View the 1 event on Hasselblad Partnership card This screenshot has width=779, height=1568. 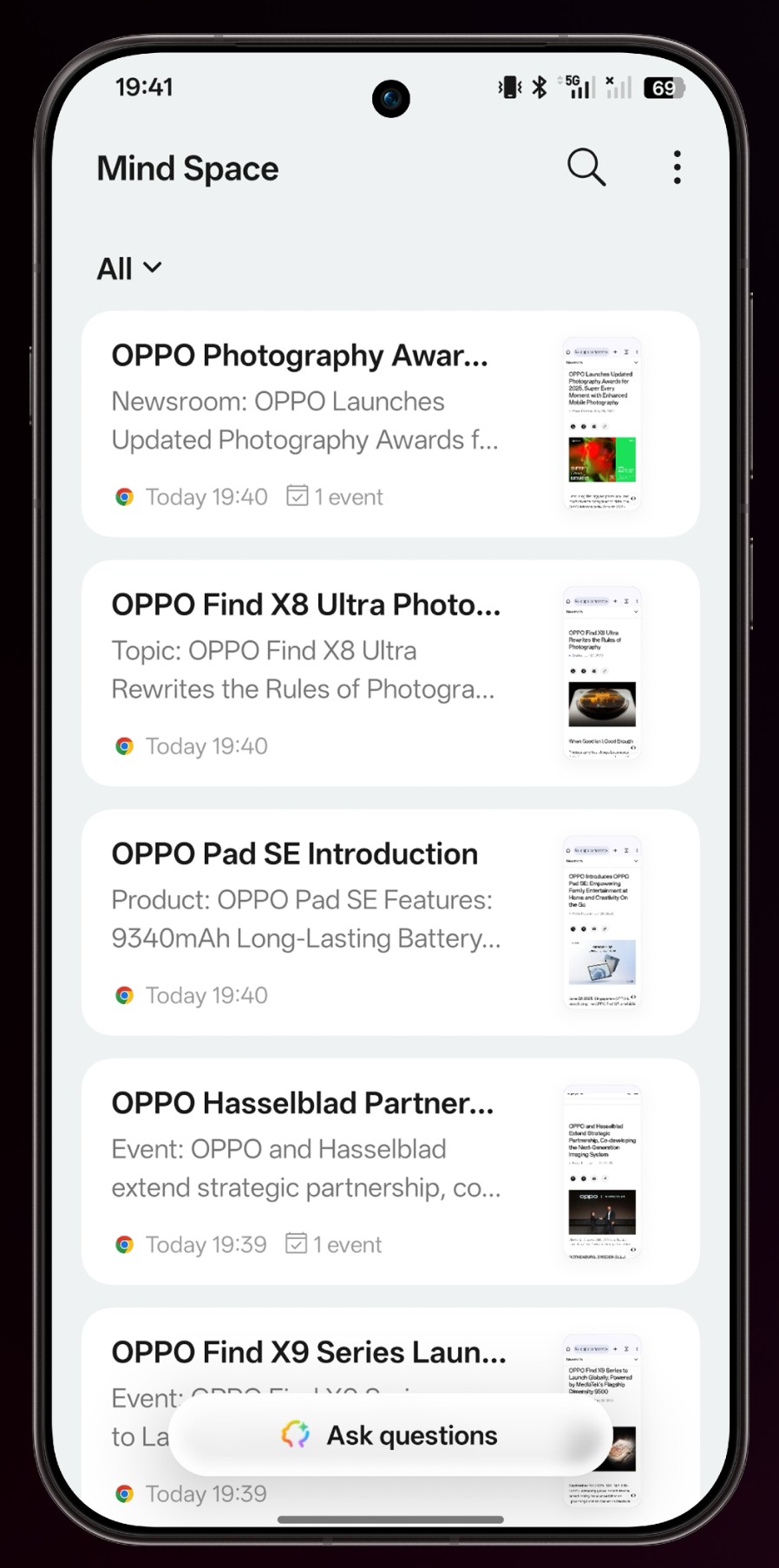click(335, 1244)
